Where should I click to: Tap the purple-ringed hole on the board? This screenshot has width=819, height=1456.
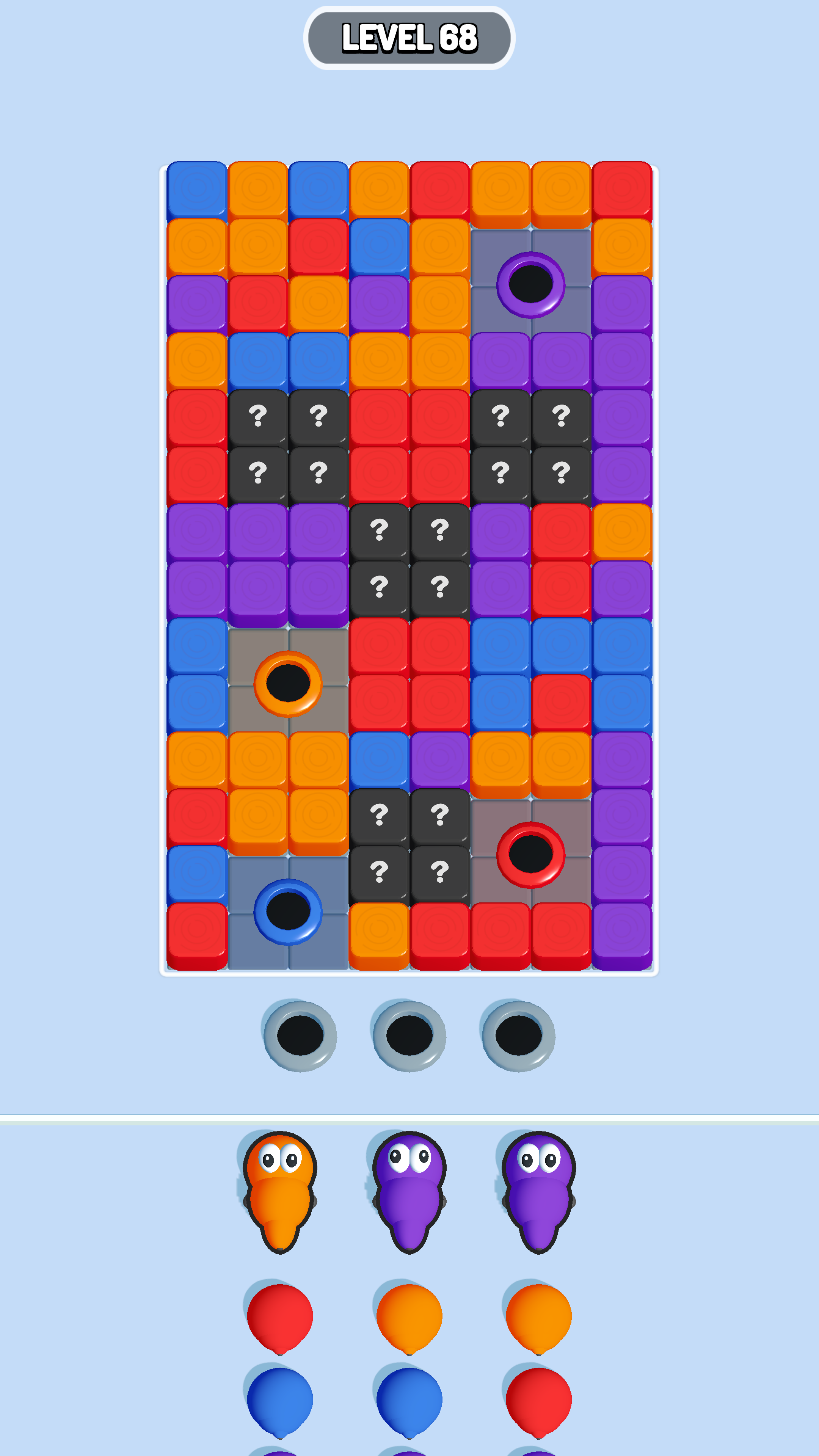pos(530,284)
